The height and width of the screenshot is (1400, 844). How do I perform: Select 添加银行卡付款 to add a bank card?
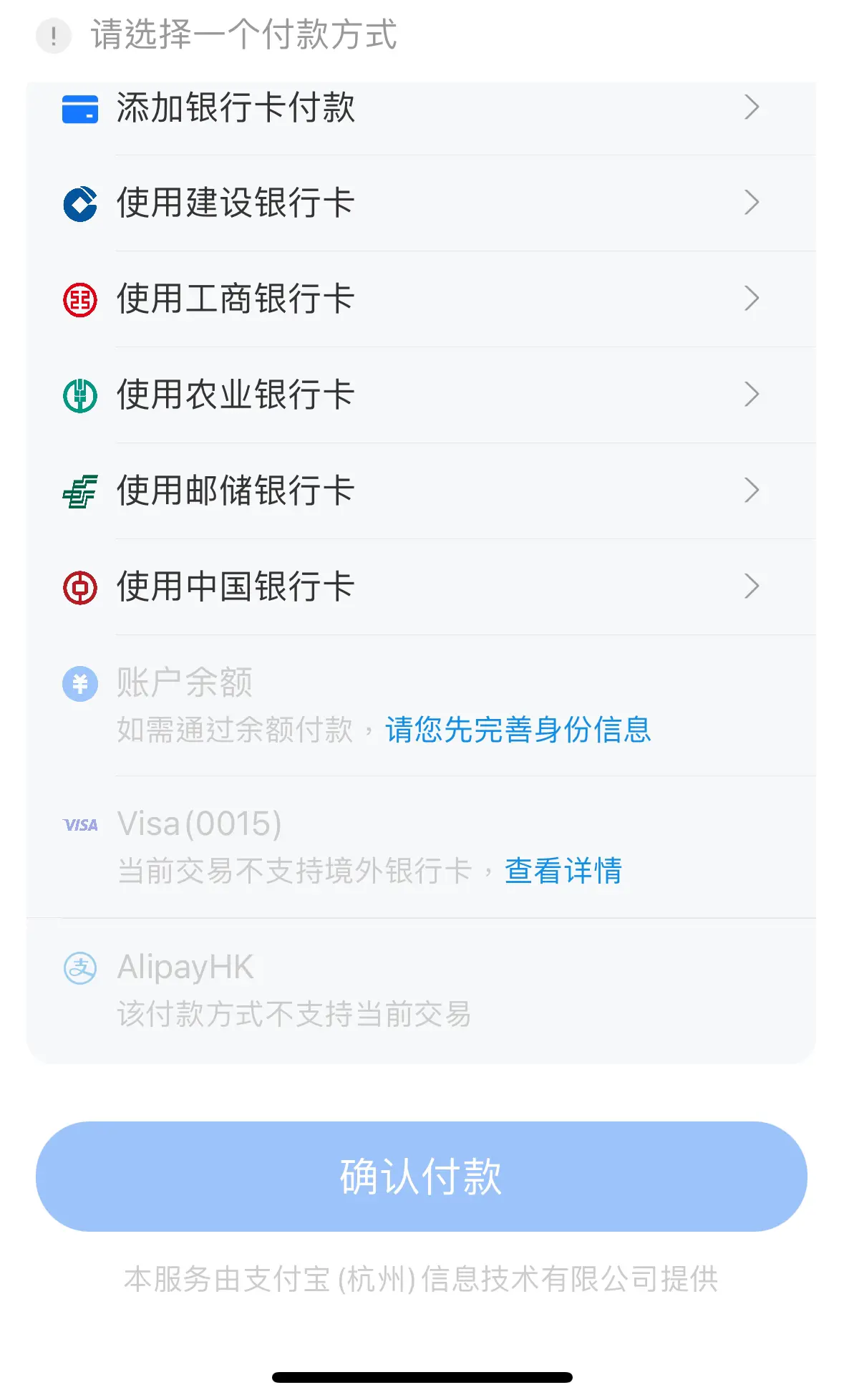[421, 109]
